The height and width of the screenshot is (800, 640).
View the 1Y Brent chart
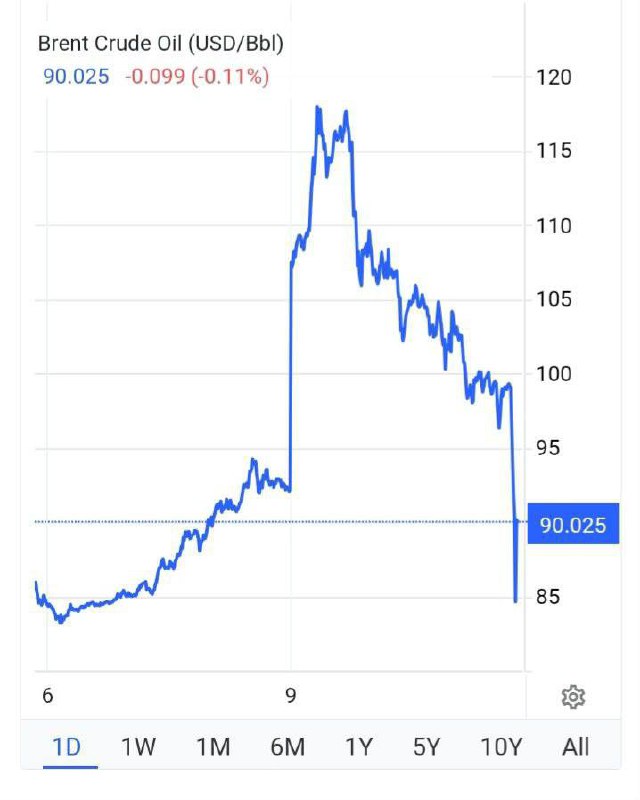click(358, 746)
